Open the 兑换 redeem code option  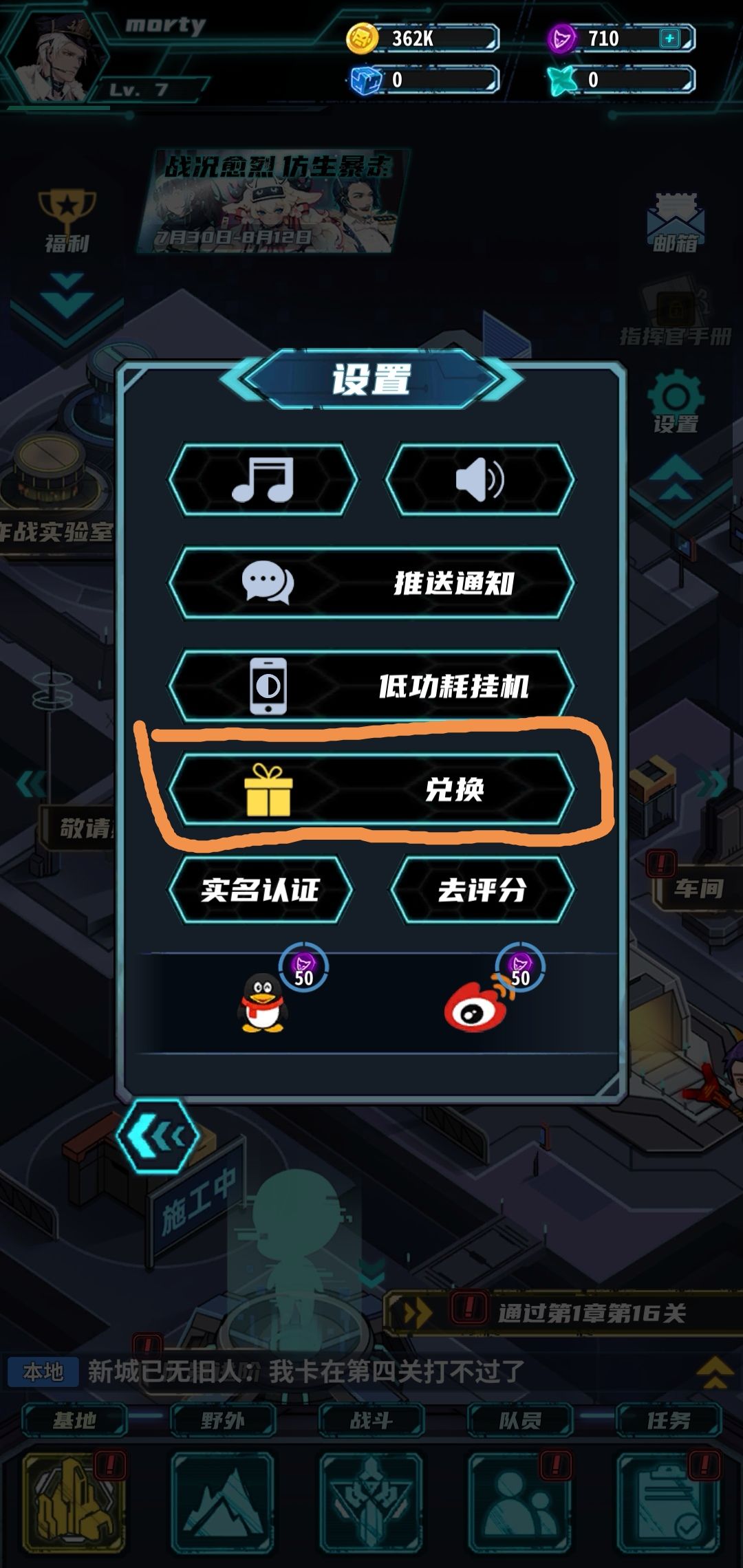[371, 789]
